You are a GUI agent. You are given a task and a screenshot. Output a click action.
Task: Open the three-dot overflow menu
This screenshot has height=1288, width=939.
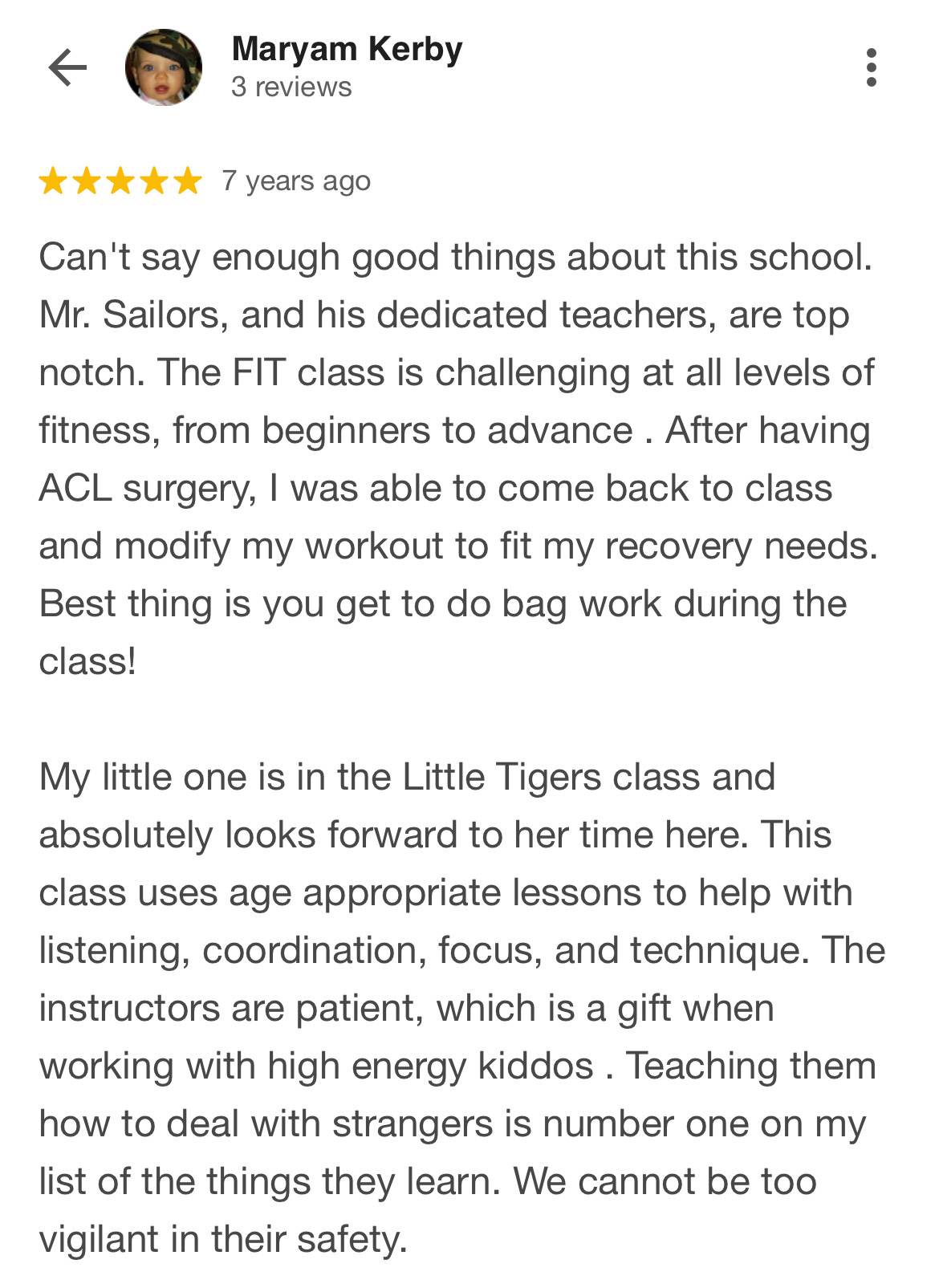tap(871, 67)
